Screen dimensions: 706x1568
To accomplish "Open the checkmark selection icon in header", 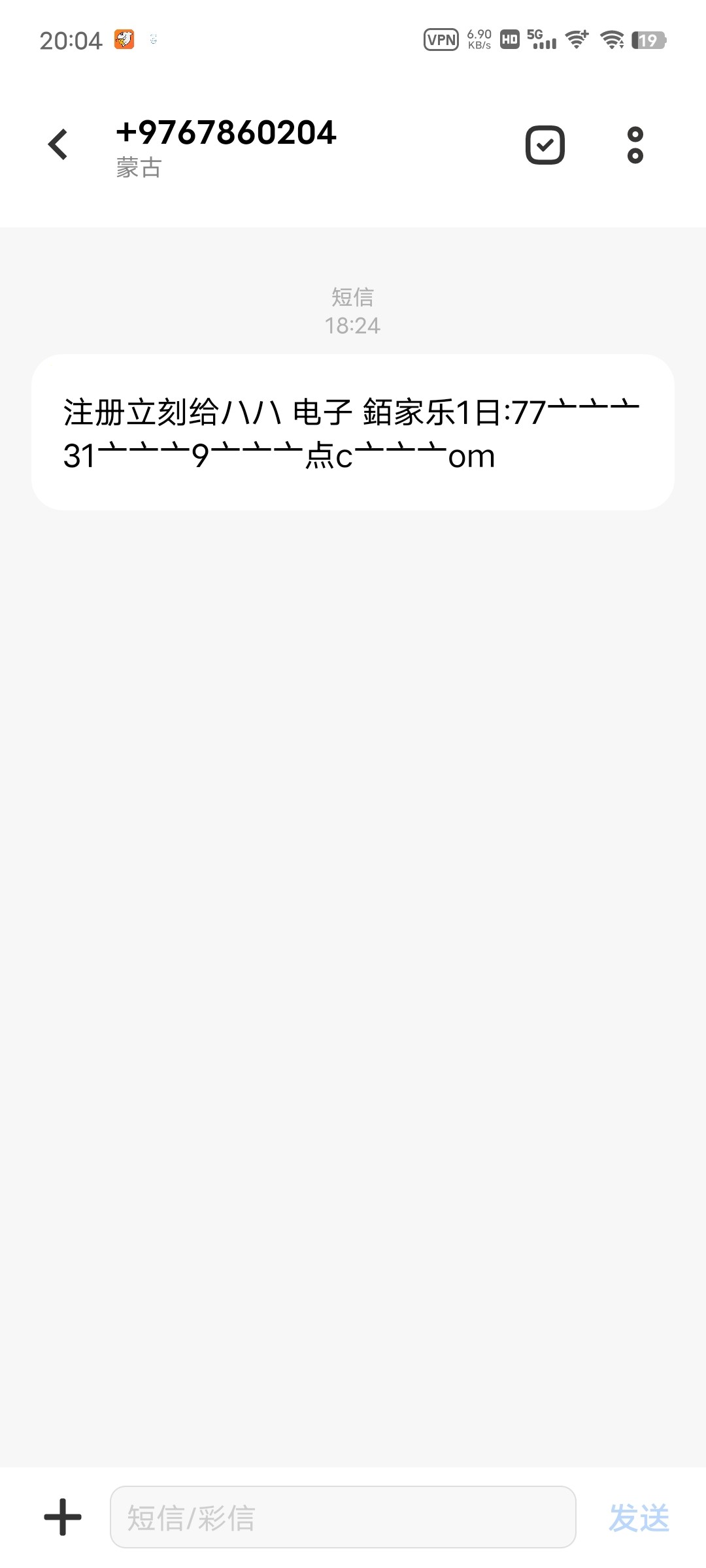I will [x=544, y=144].
